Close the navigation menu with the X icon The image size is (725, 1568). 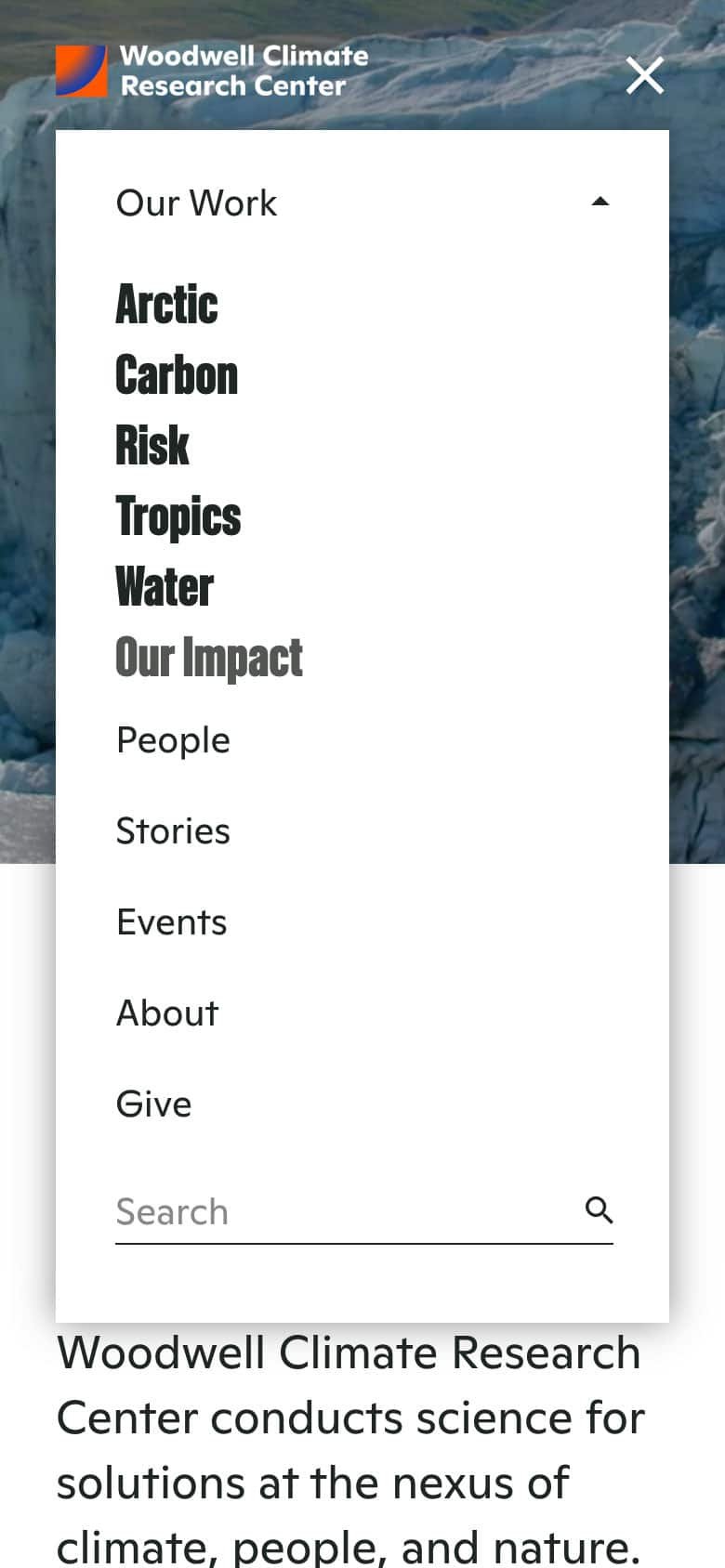[x=644, y=75]
